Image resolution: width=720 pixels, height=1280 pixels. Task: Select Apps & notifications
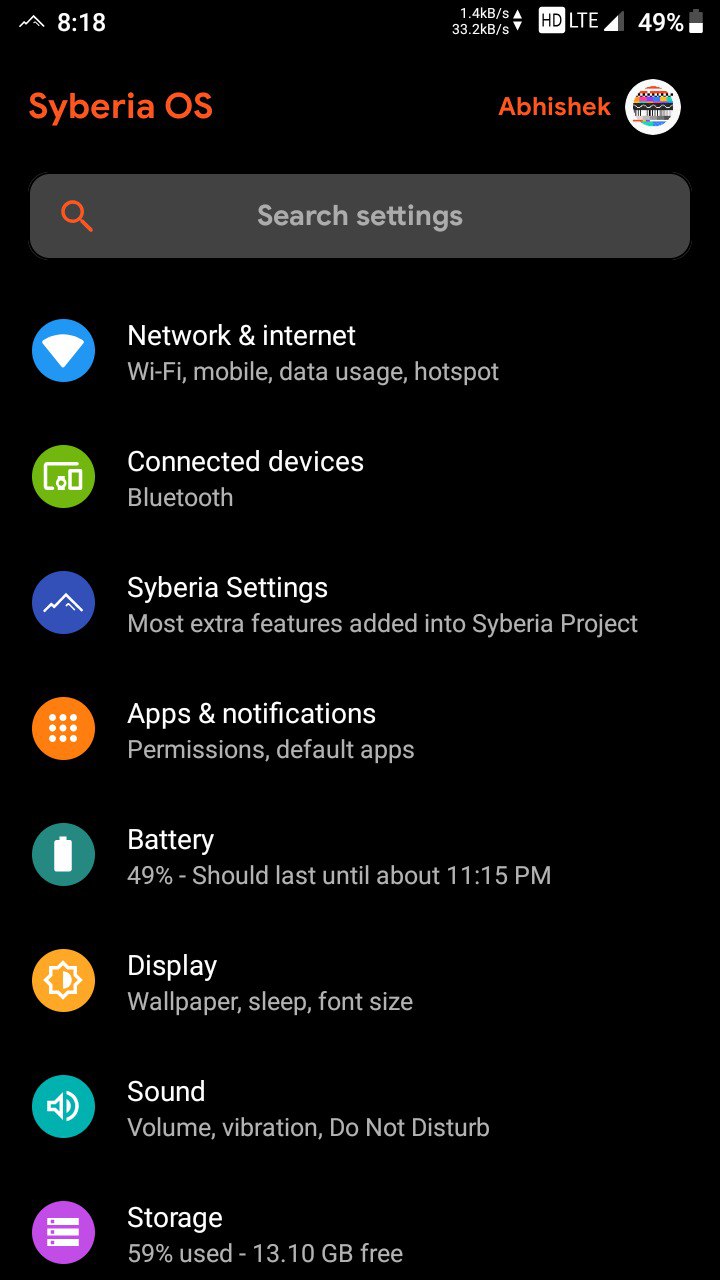pyautogui.click(x=360, y=730)
